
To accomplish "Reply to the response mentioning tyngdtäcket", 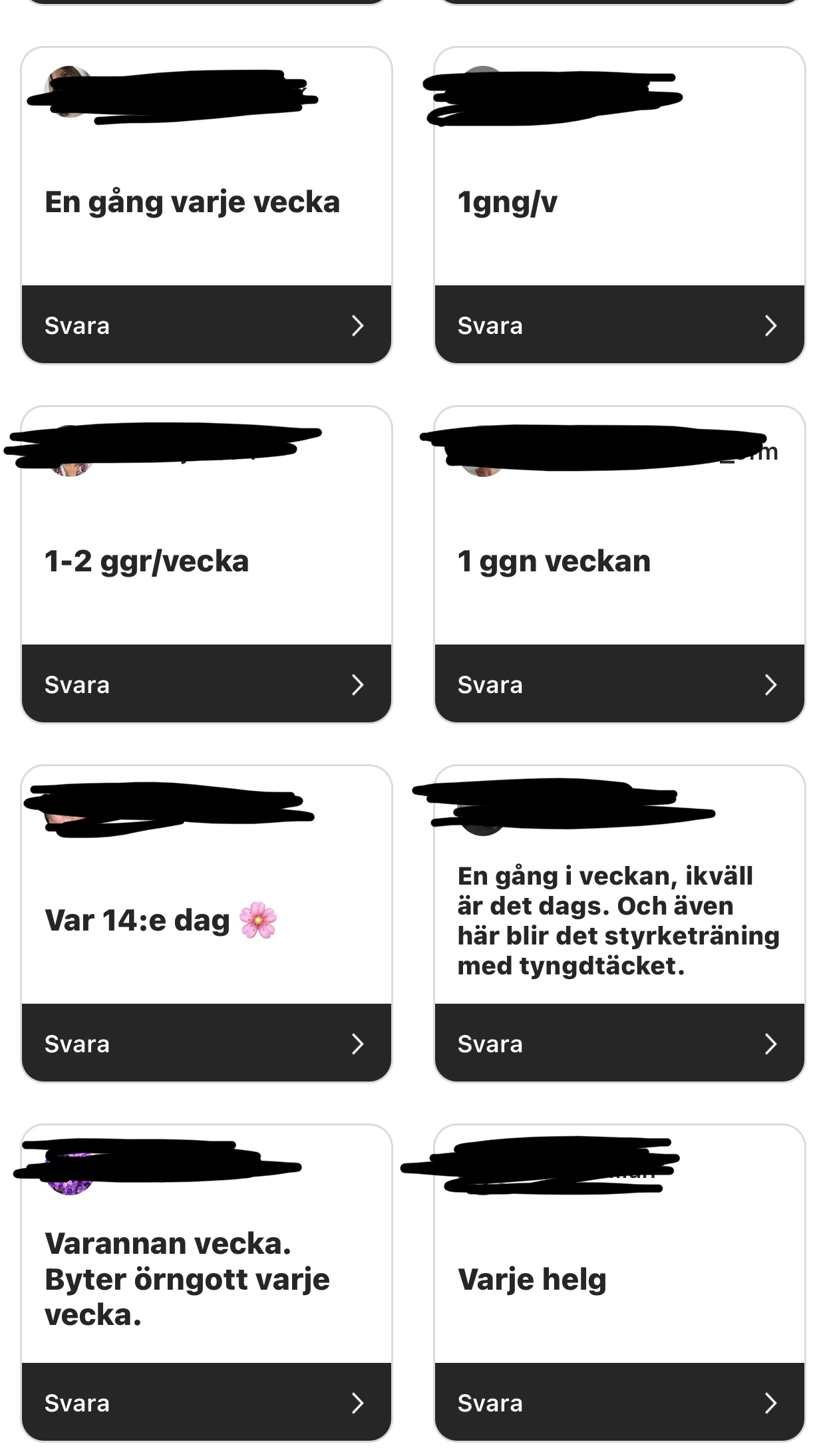I will point(619,1044).
